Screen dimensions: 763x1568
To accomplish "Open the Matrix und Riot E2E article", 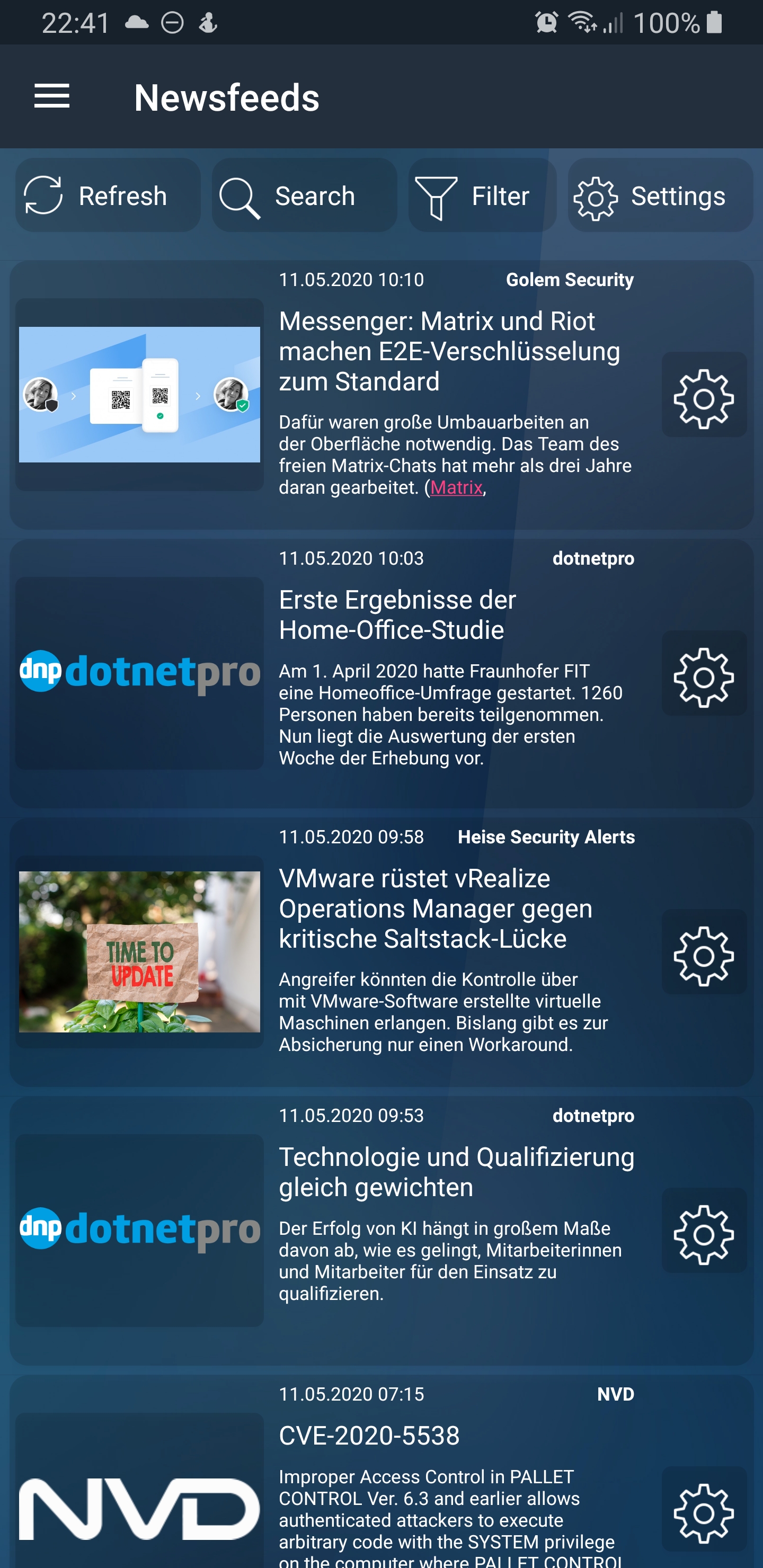I will click(x=449, y=351).
